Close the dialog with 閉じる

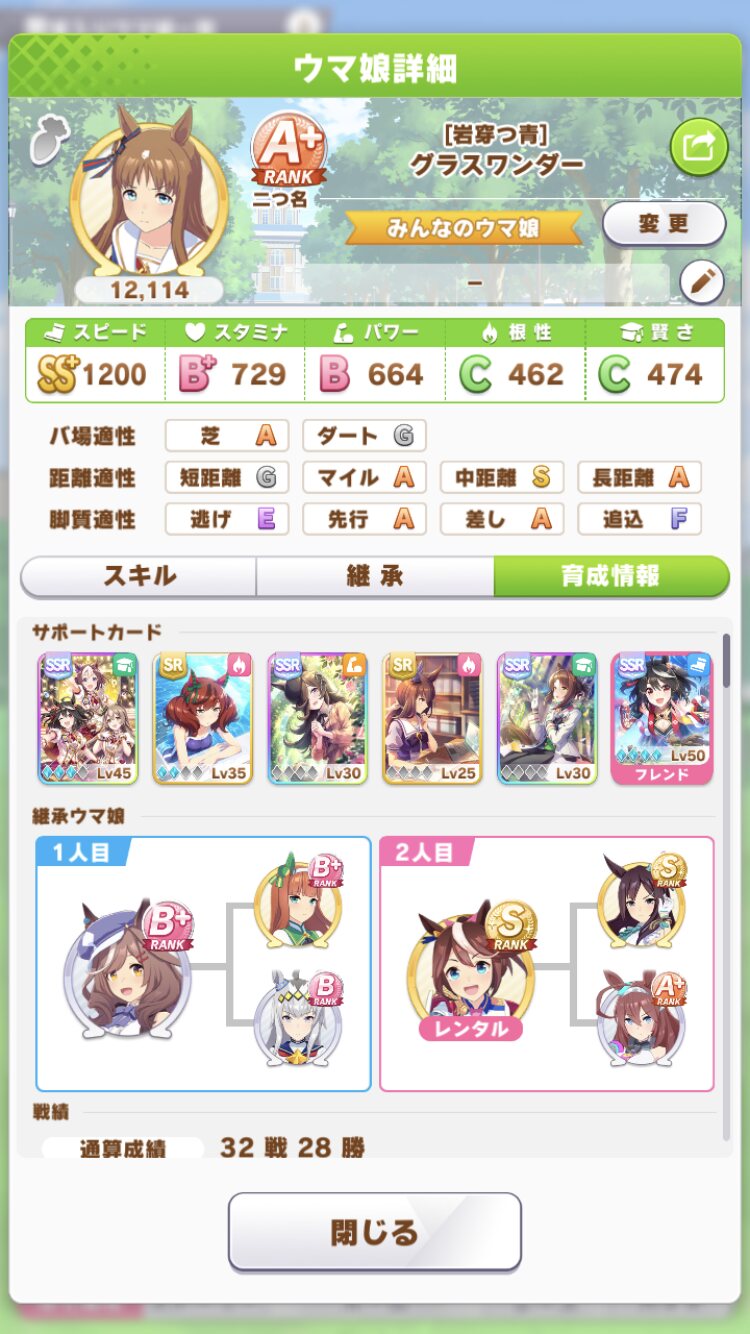click(375, 1231)
